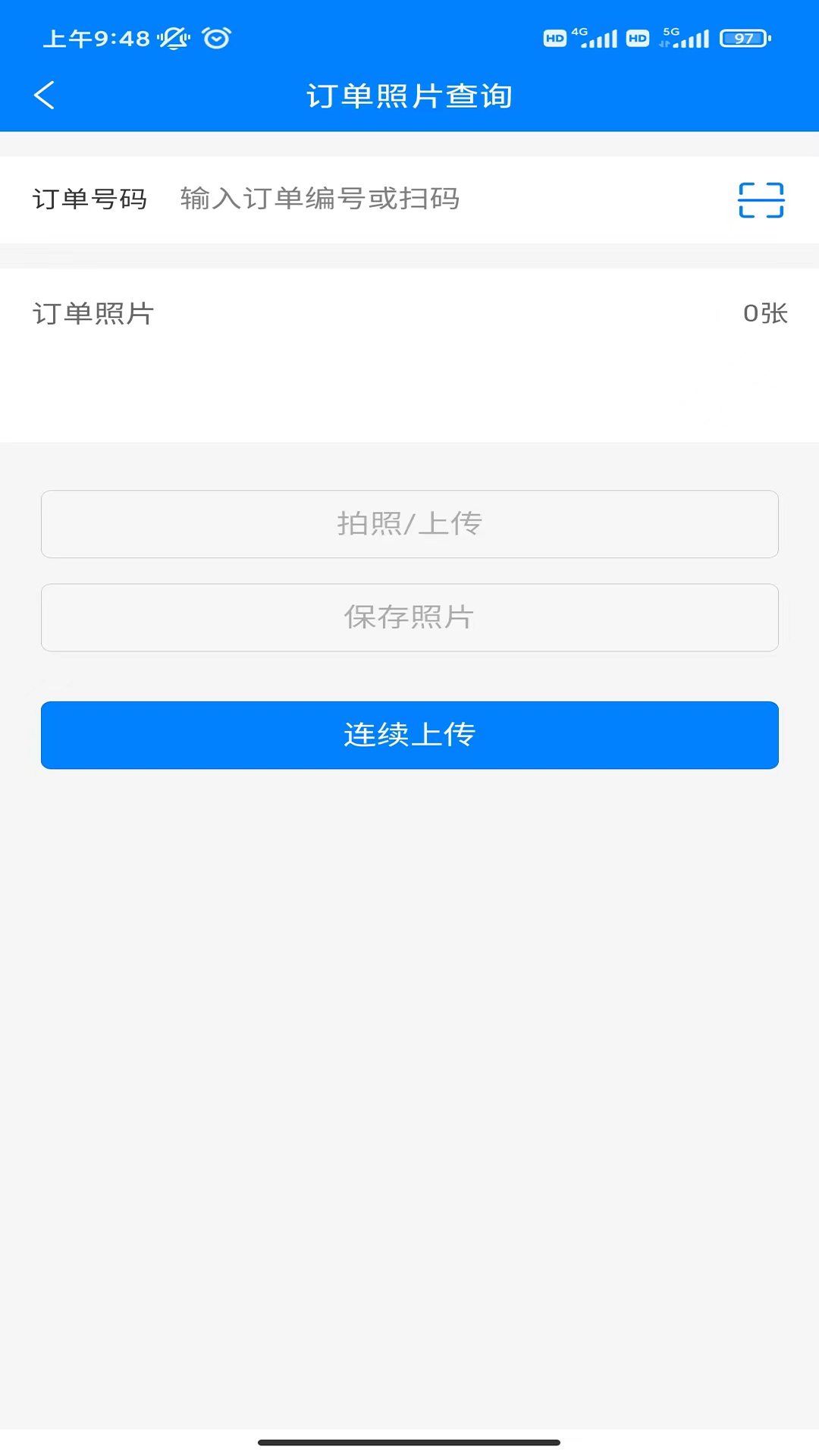Tap the 0张 photo count label
Screen dimensions: 819x1456
(764, 313)
